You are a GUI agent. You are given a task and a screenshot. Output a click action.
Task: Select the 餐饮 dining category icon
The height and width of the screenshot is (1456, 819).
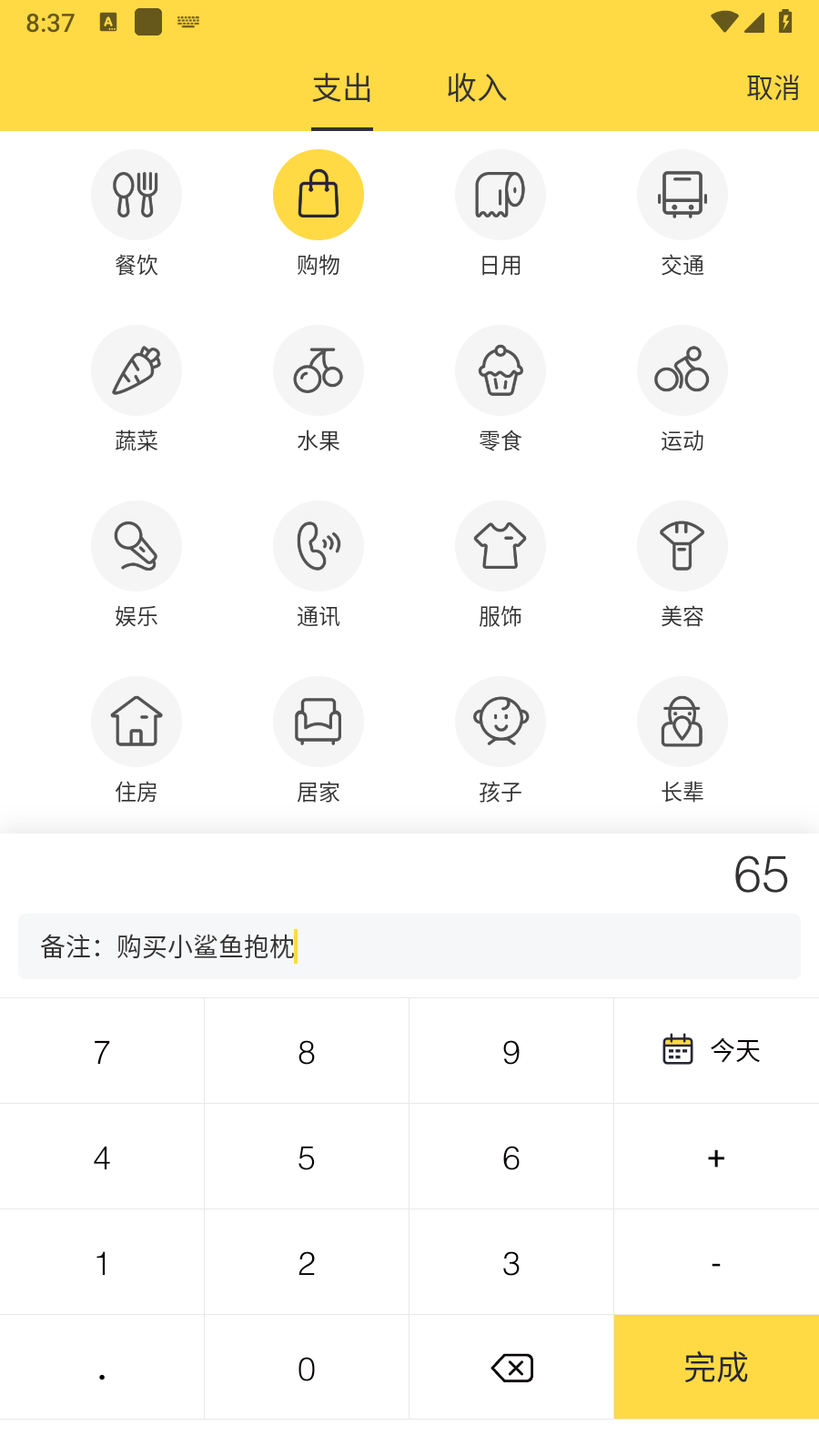pyautogui.click(x=136, y=194)
